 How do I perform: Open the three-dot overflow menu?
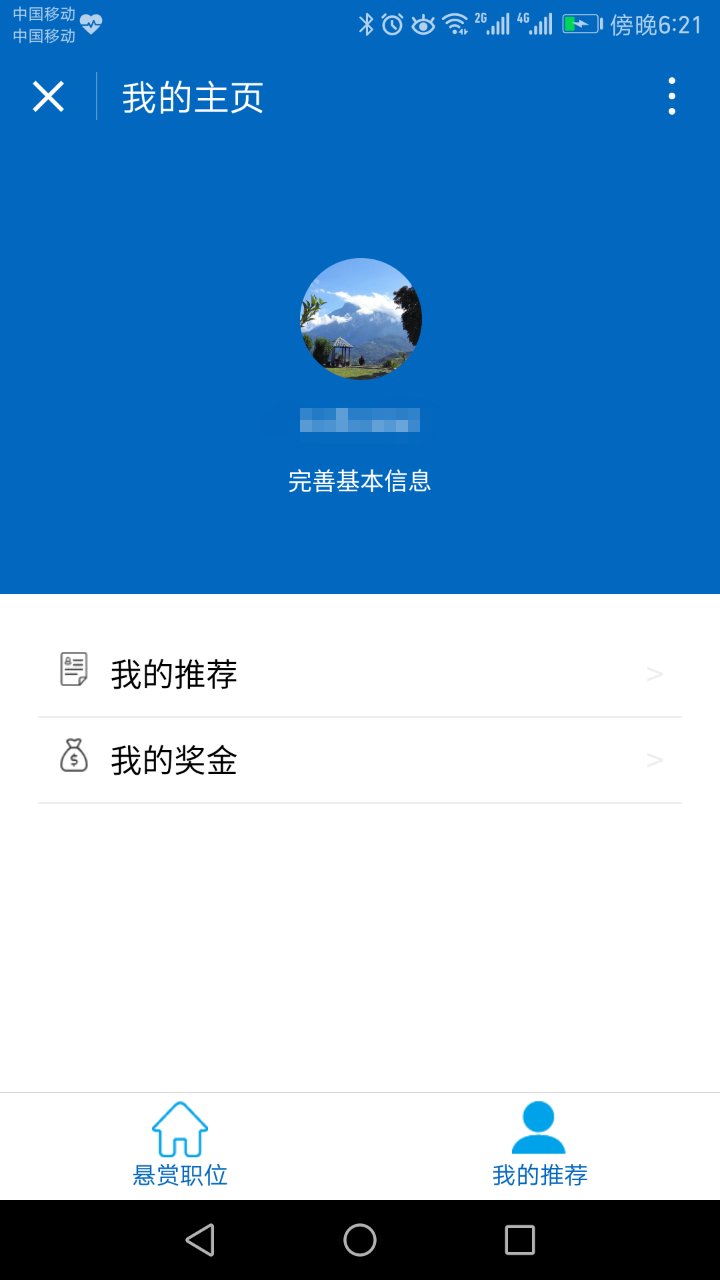pos(671,96)
